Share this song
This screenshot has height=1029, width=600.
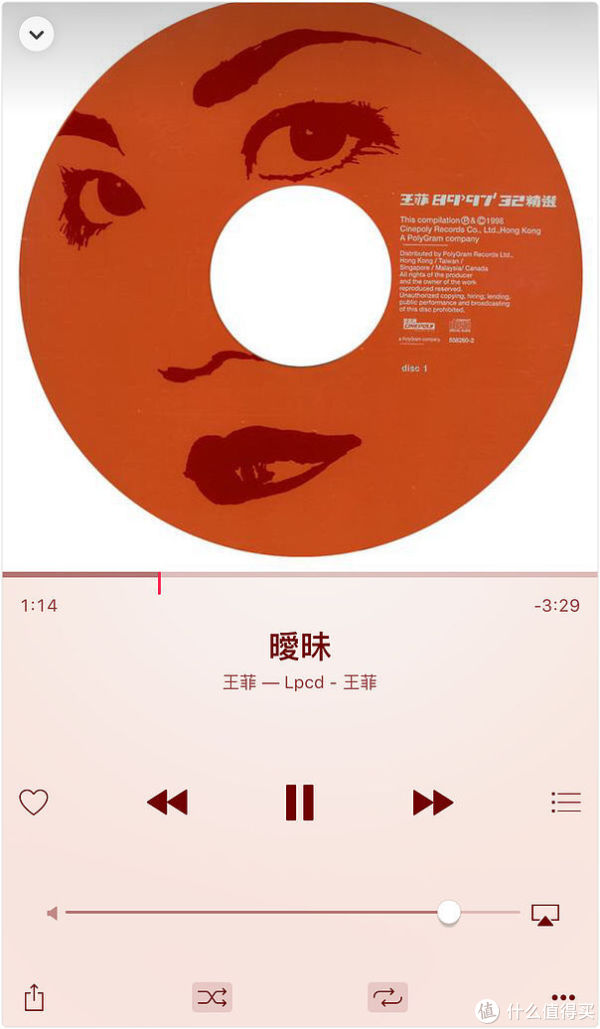pyautogui.click(x=34, y=998)
